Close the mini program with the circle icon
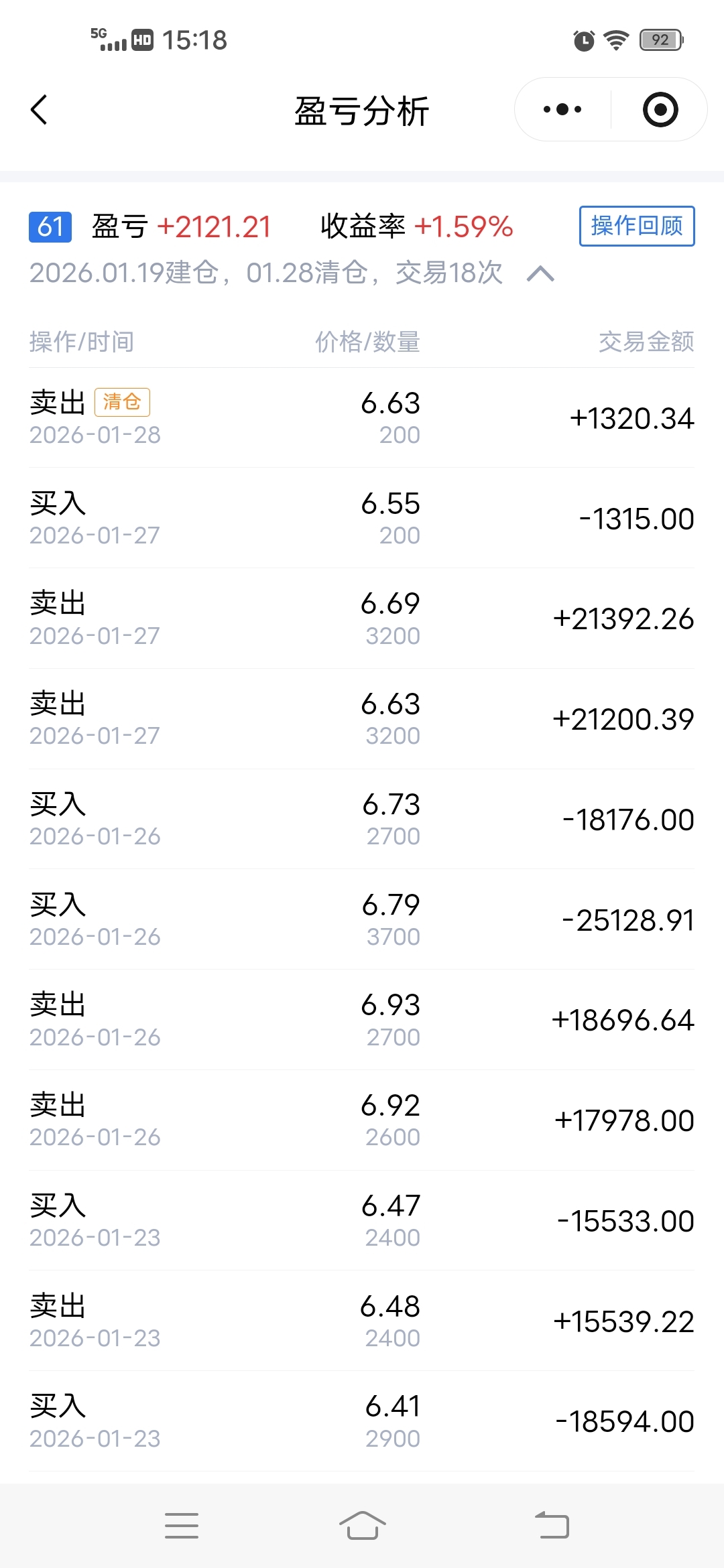 point(660,110)
